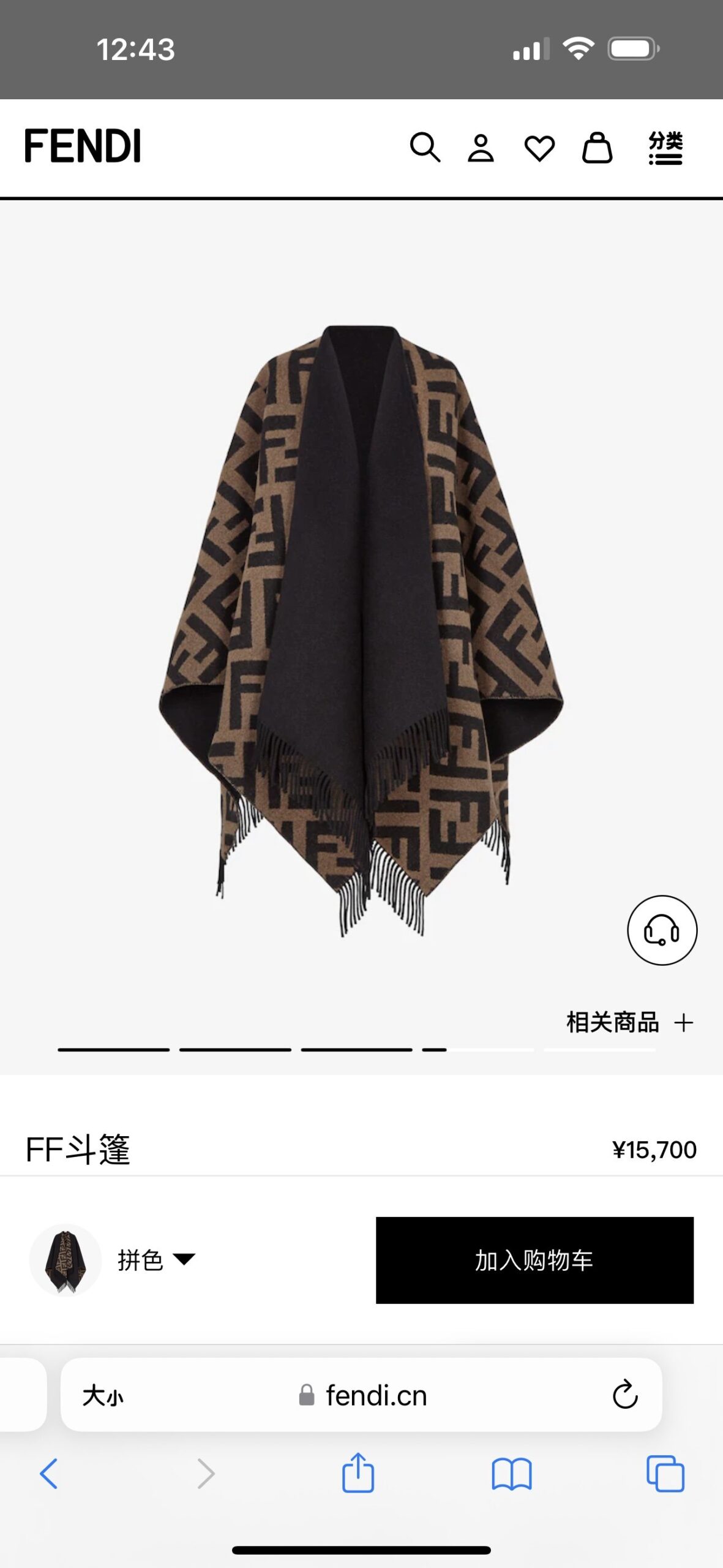Share this page from Safari toolbar

tap(358, 1473)
